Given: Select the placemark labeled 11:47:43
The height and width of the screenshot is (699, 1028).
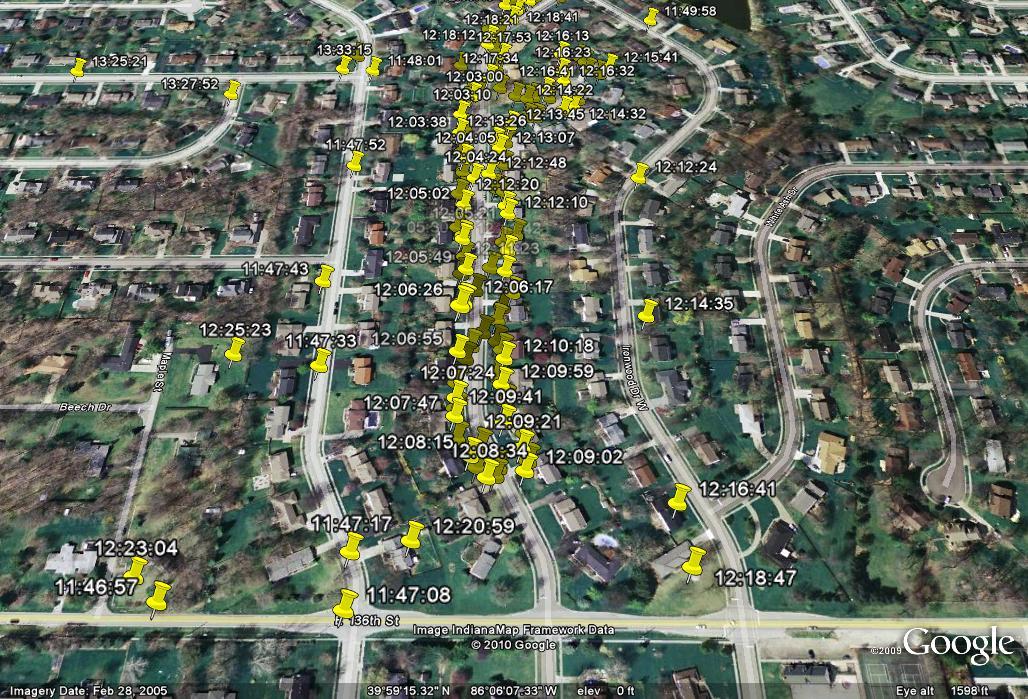Looking at the screenshot, I should [x=325, y=276].
